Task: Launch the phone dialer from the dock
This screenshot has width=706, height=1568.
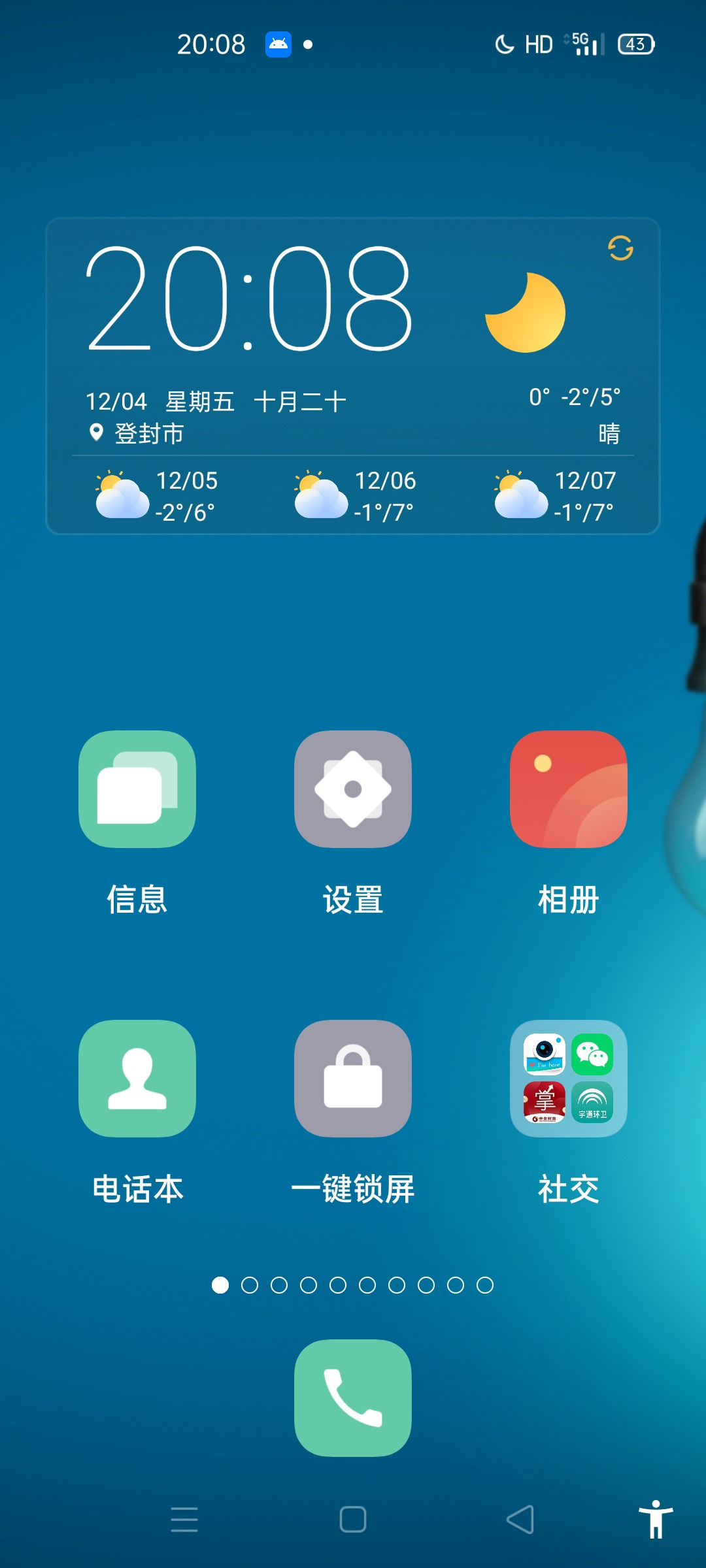Action: pyautogui.click(x=353, y=1397)
